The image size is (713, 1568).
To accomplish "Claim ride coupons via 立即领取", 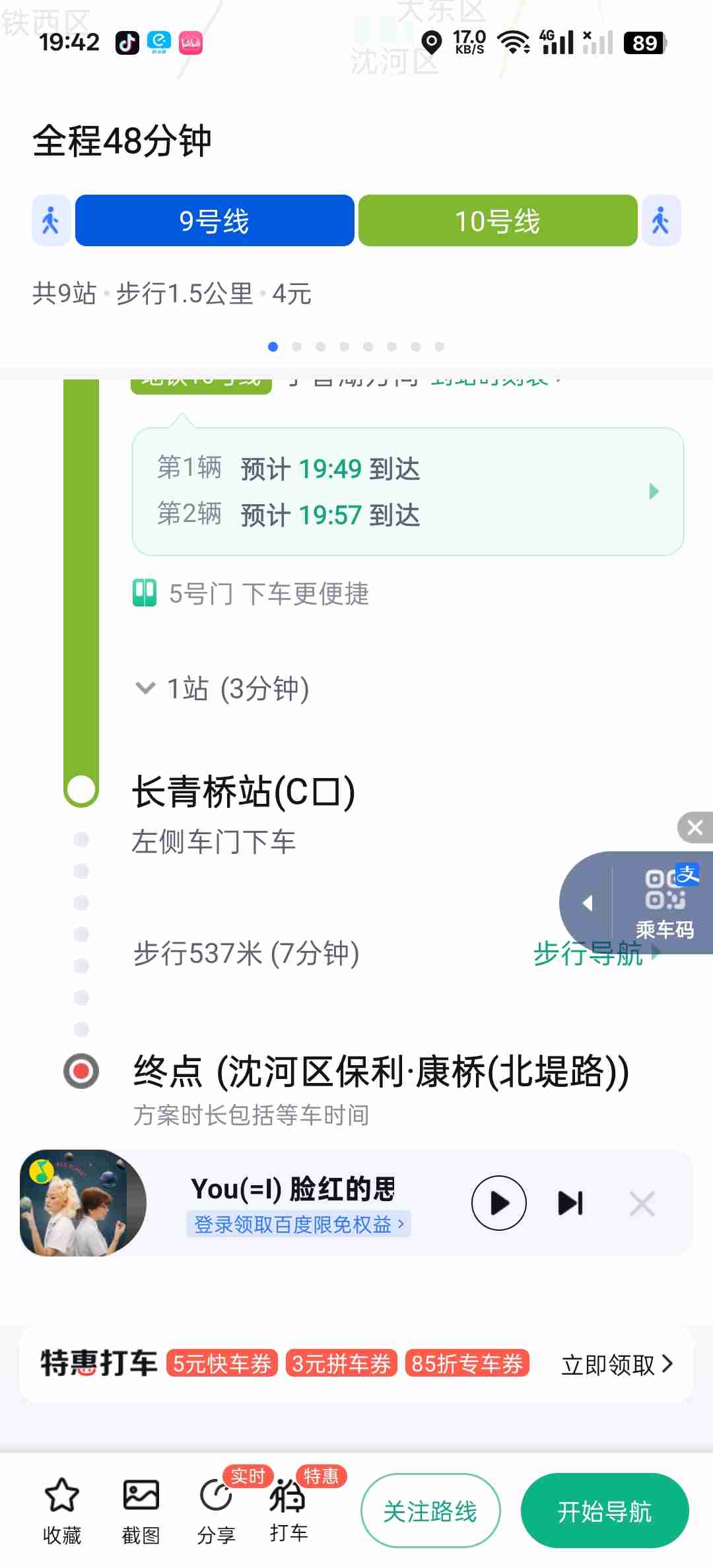I will pos(617,1364).
